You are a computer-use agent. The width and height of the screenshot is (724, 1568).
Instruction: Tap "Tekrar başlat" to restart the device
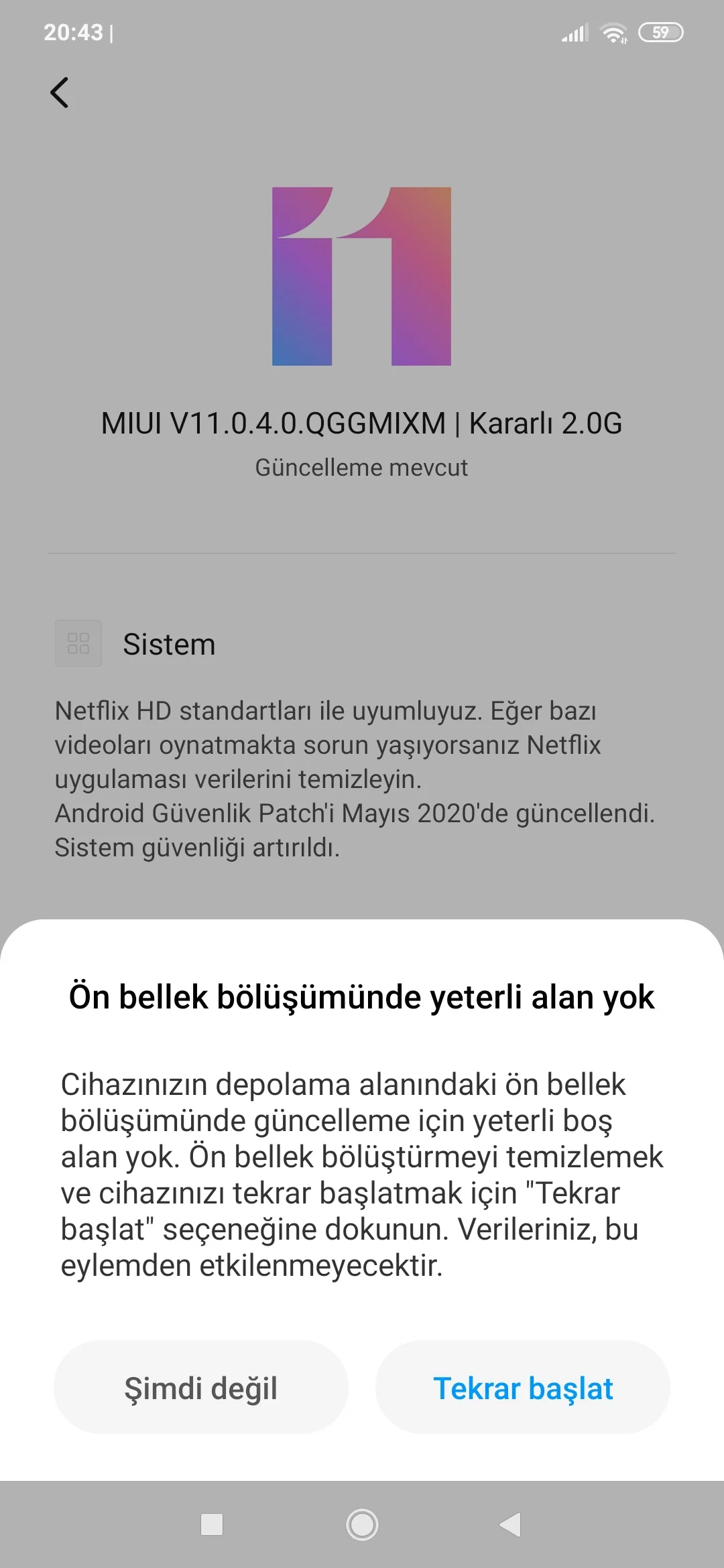[523, 1388]
